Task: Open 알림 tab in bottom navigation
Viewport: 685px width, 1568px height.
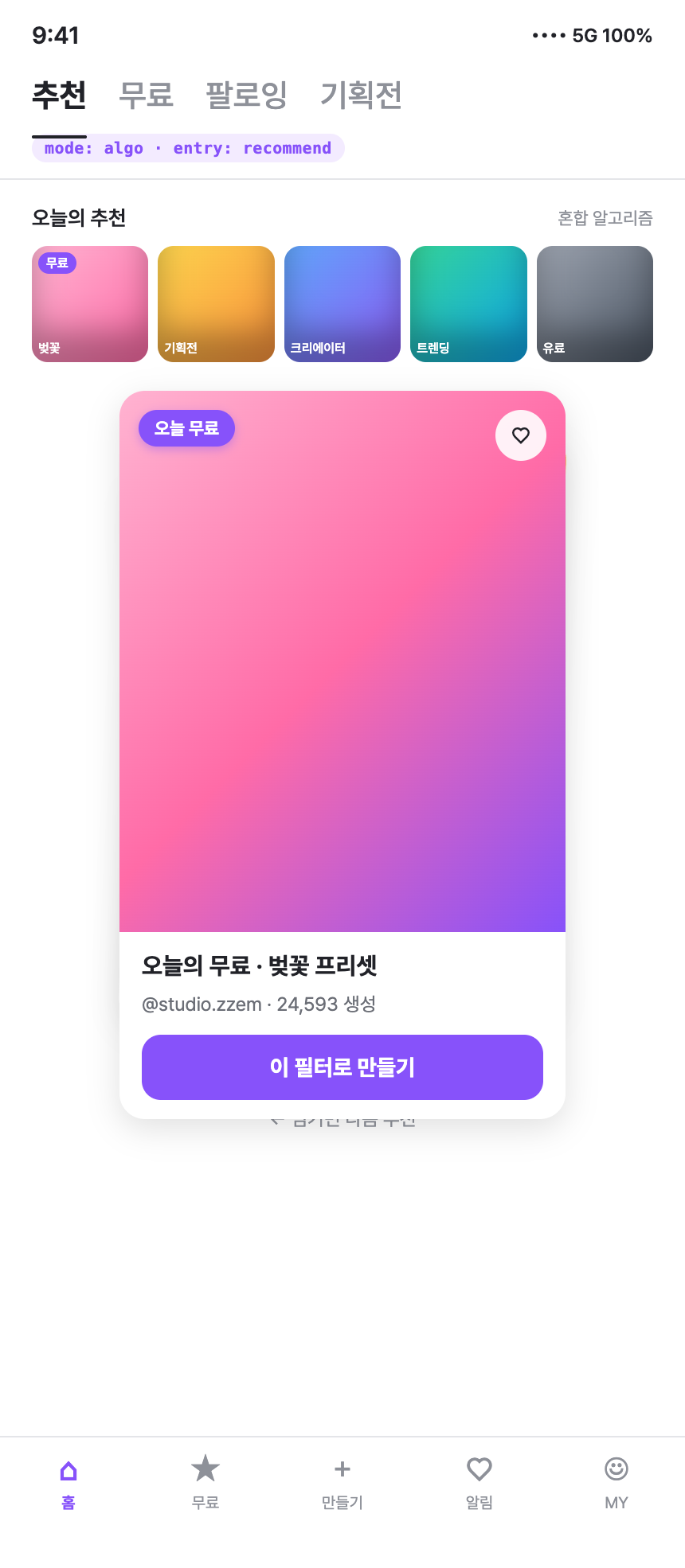Action: 479,1482
